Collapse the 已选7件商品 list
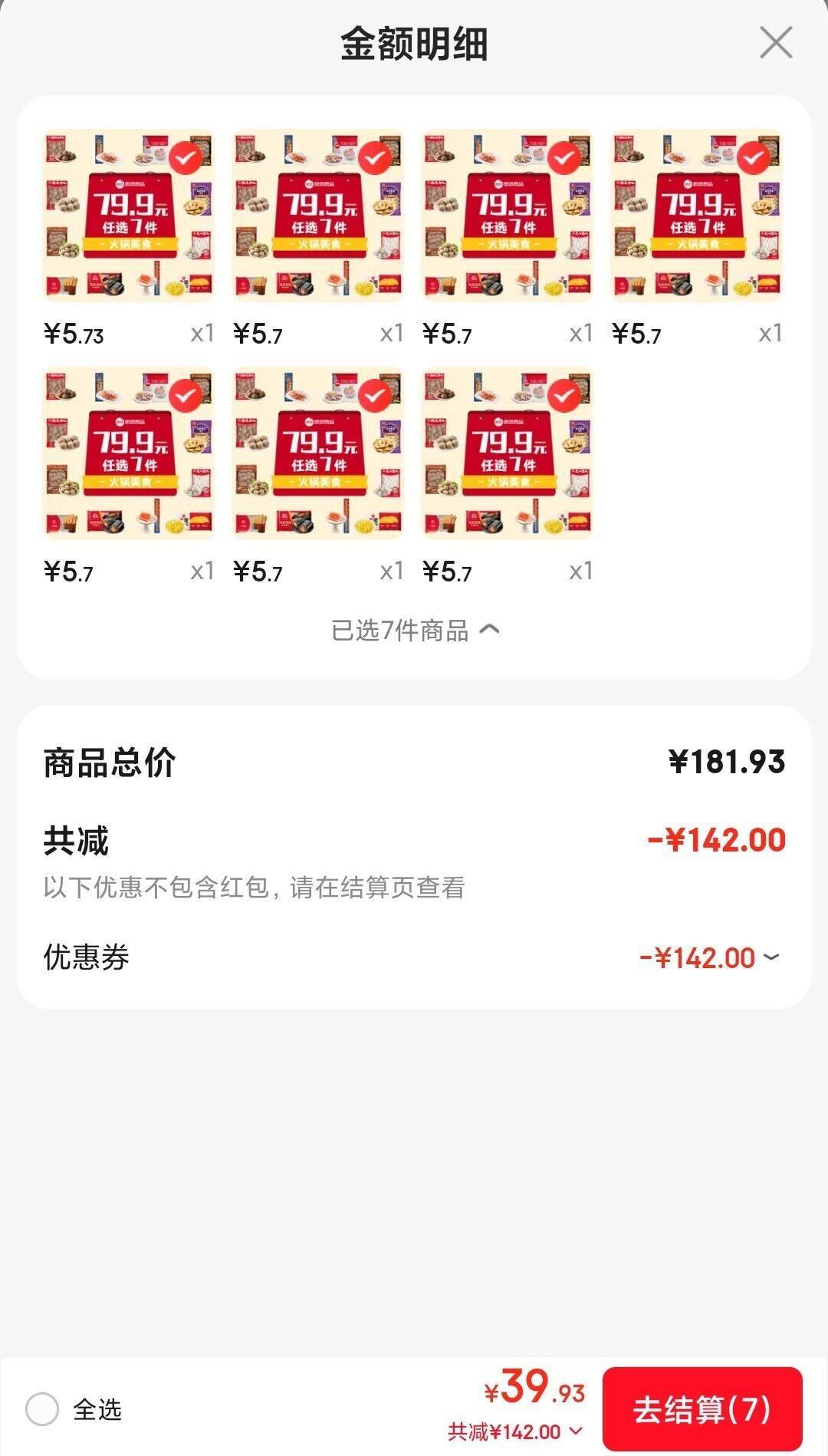 pos(415,631)
